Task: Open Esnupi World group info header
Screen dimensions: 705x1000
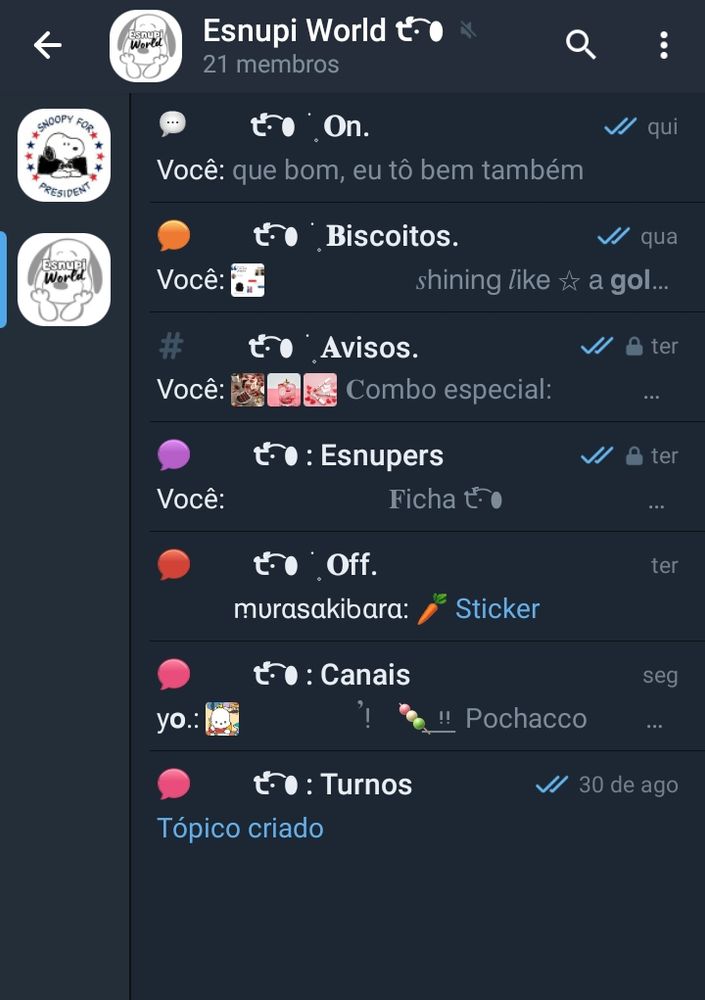Action: (320, 46)
